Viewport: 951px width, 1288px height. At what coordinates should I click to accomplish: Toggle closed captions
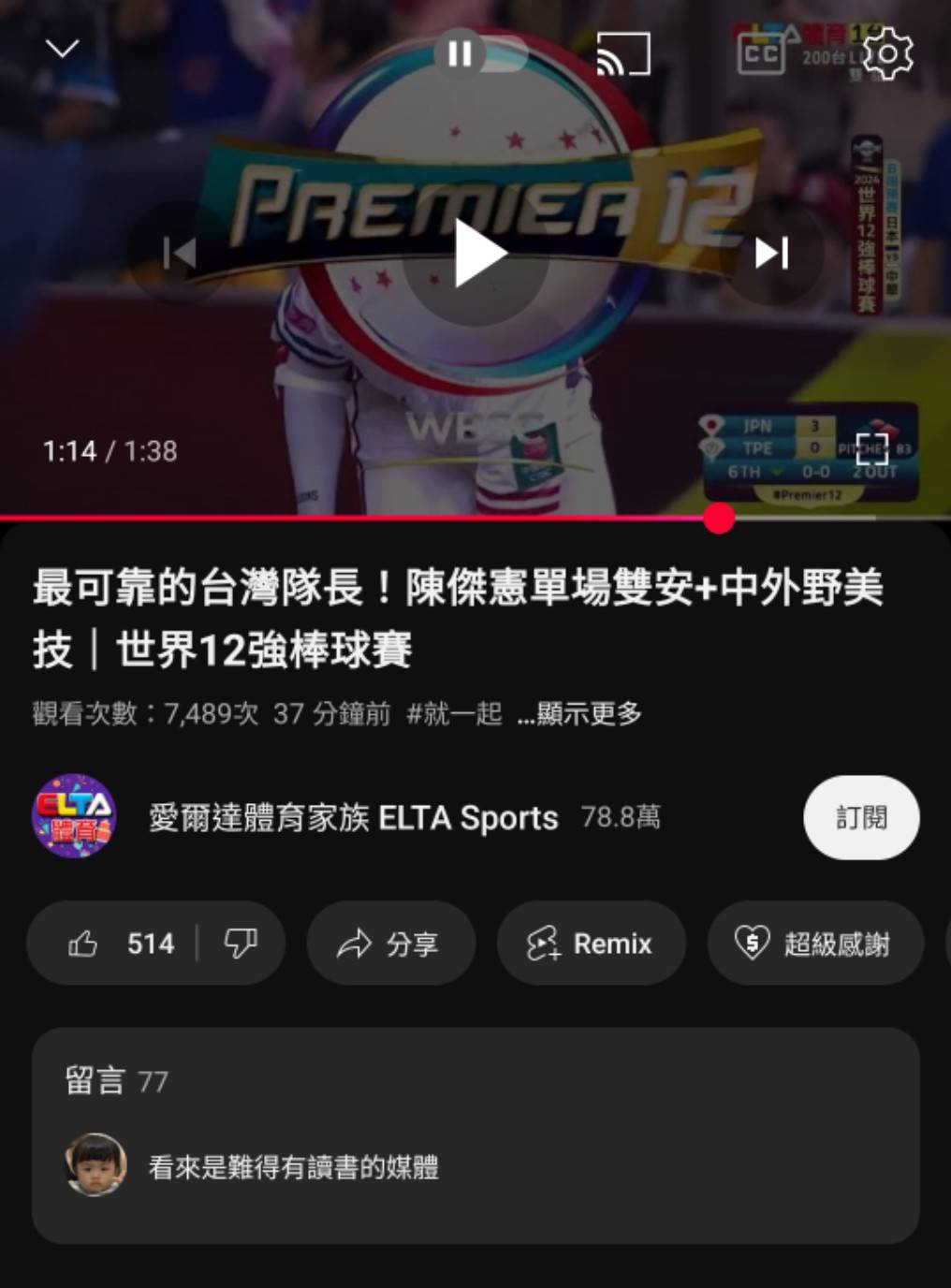click(760, 54)
